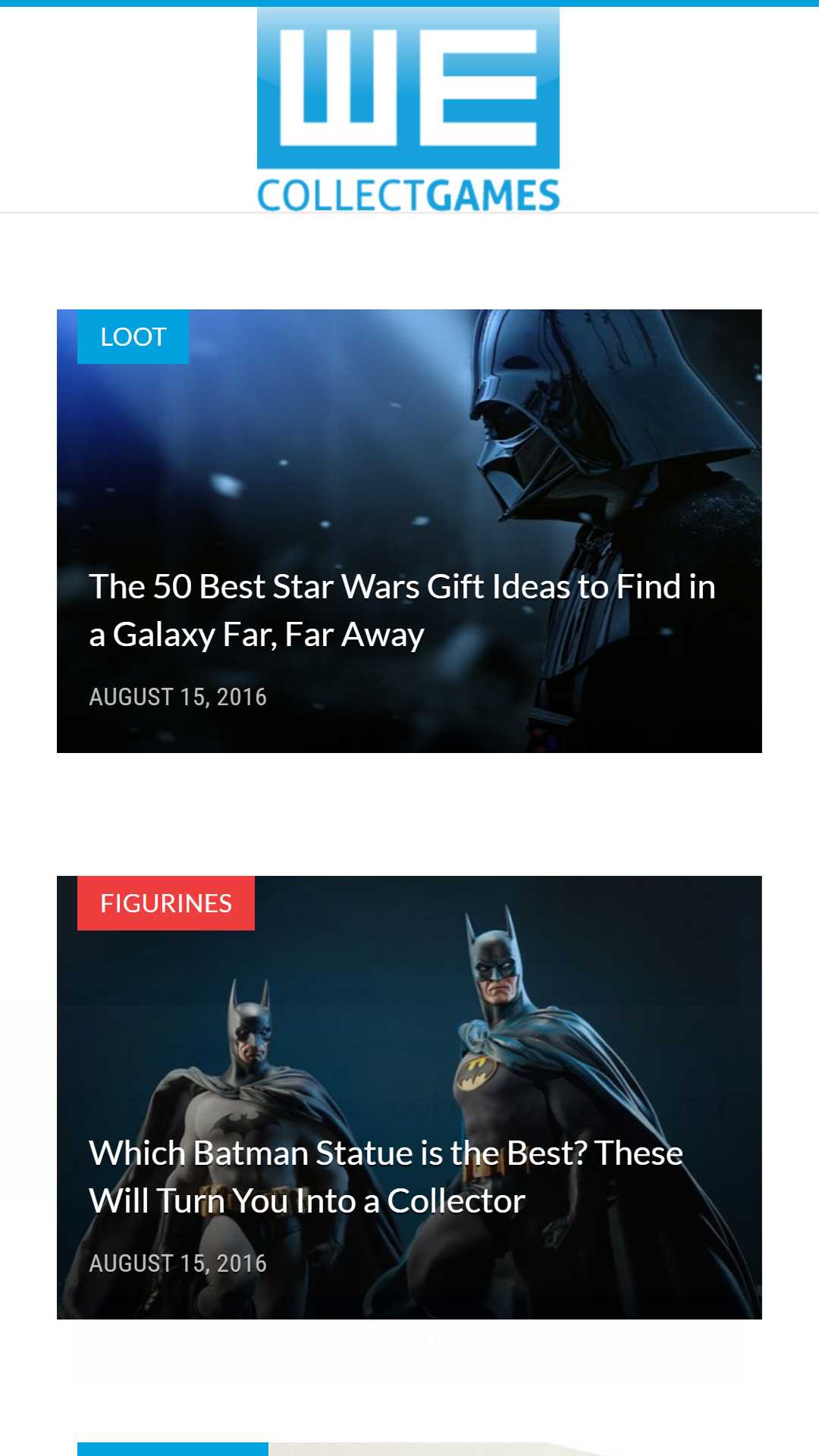Open the LOOT category tag
Viewport: 819px width, 1456px height.
[x=133, y=337]
